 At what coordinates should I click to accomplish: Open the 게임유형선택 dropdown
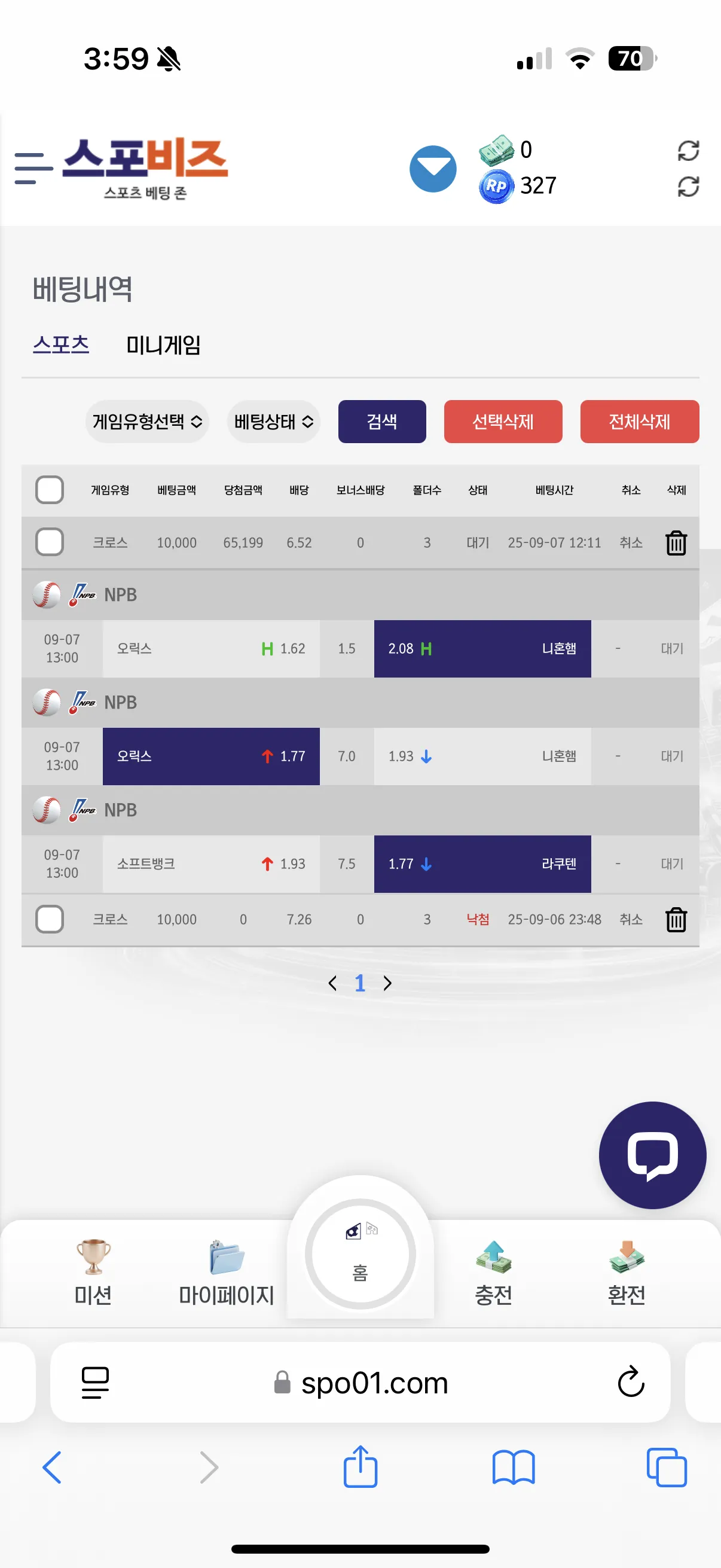pyautogui.click(x=147, y=421)
